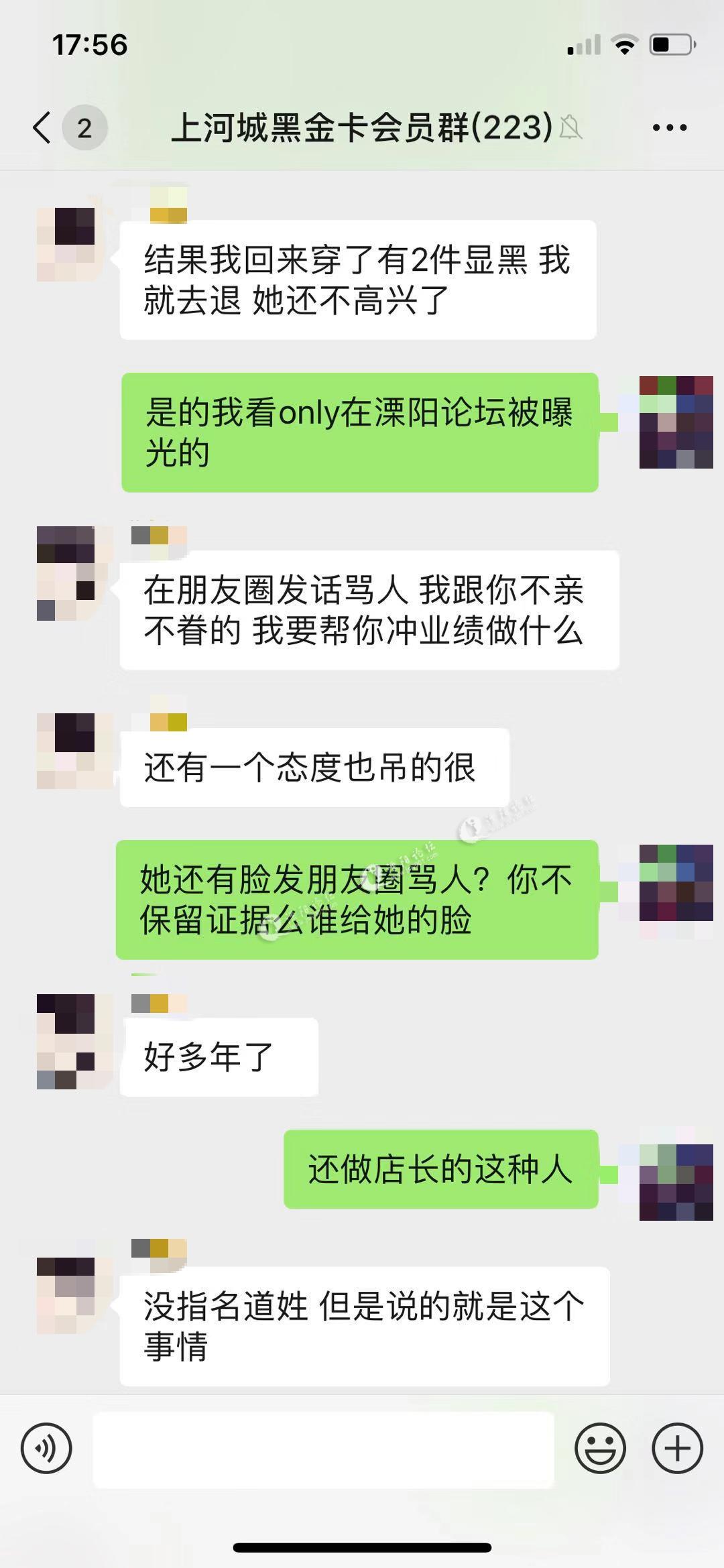Open the group chat overflow menu
Image resolution: width=724 pixels, height=1568 pixels.
tap(669, 127)
